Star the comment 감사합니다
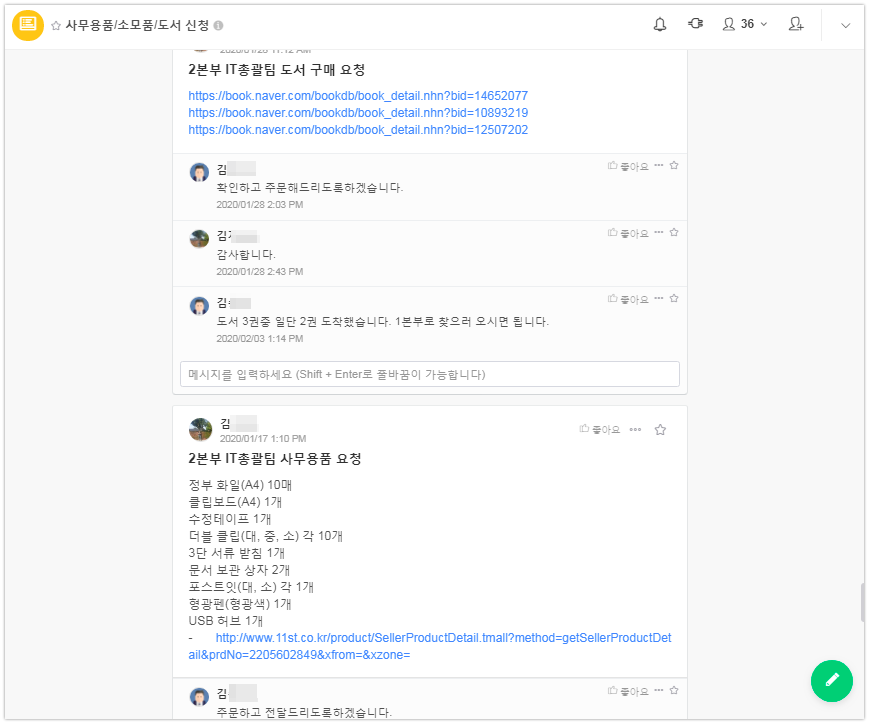Screen dimensions: 869x724 point(674,232)
